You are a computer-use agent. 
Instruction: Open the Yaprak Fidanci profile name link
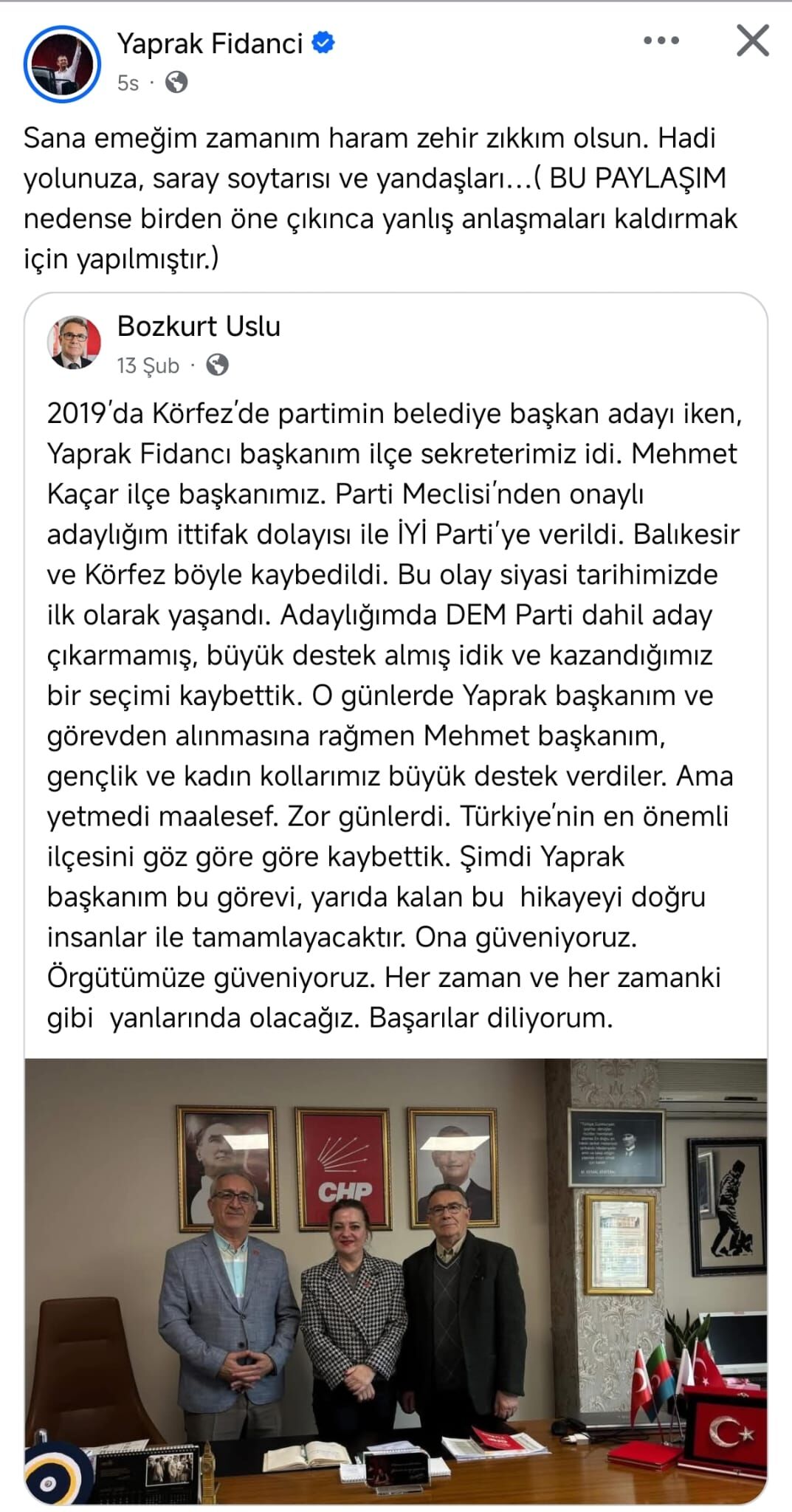pos(210,44)
